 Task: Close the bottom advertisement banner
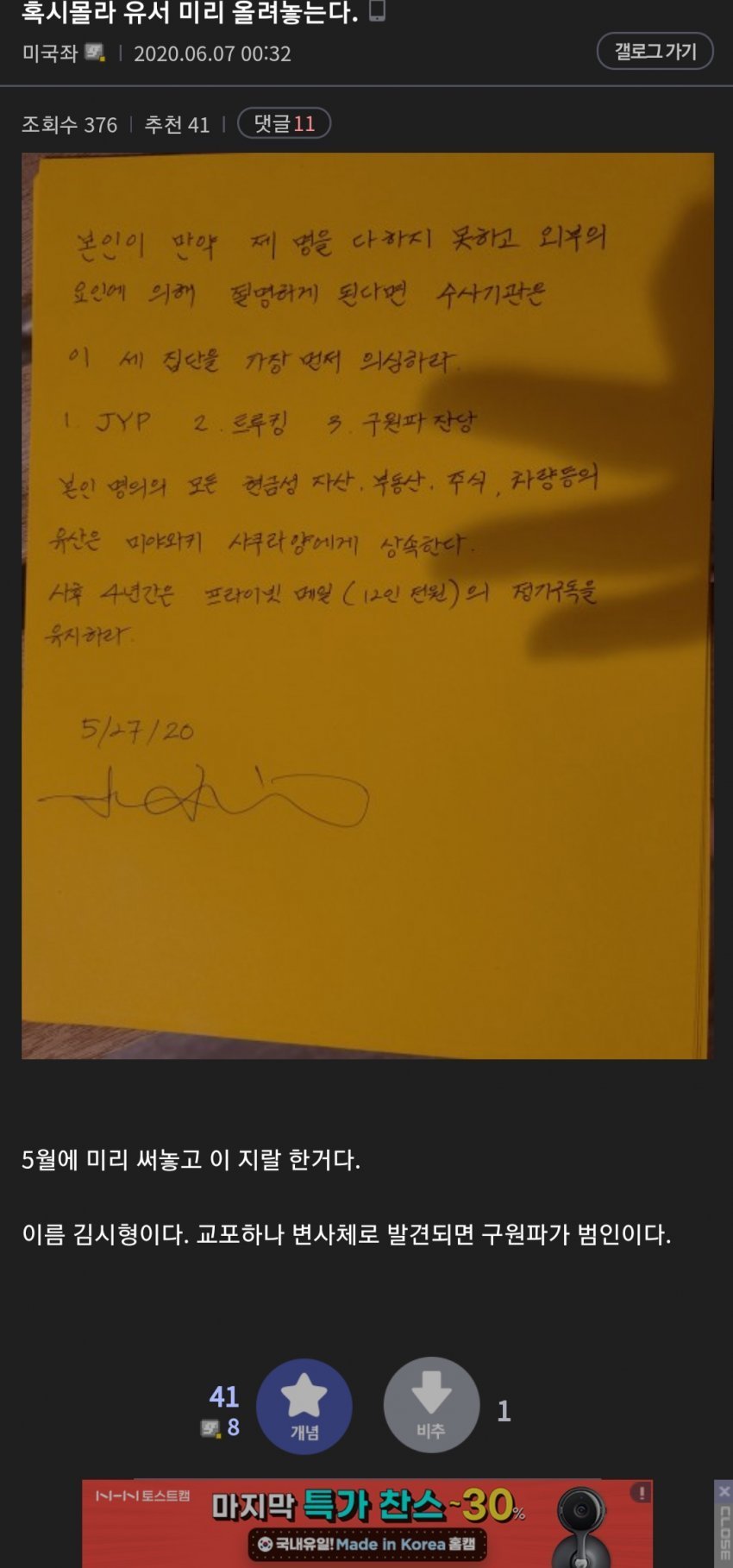click(x=724, y=1492)
